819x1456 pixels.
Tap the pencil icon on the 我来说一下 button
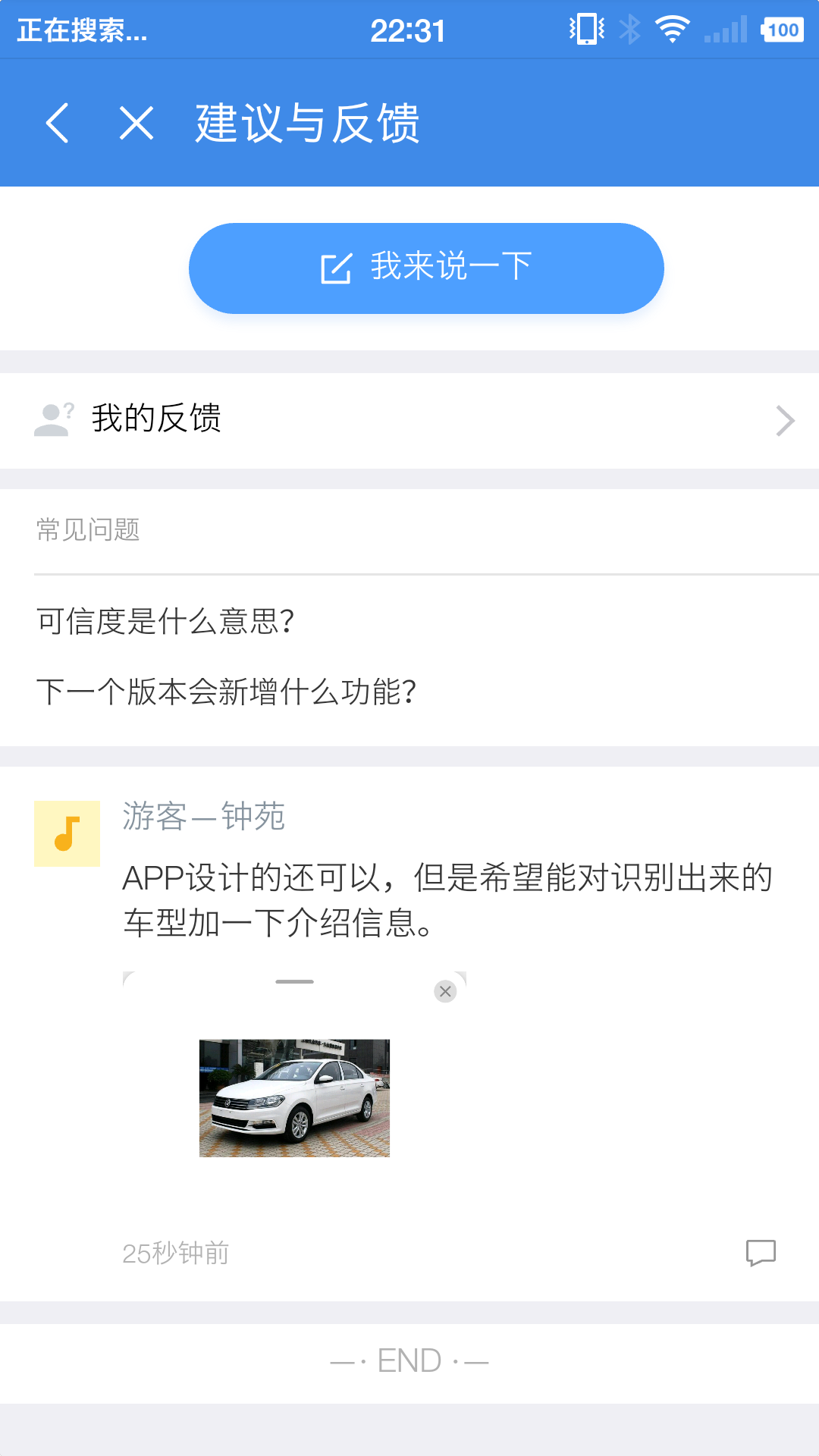[x=335, y=267]
